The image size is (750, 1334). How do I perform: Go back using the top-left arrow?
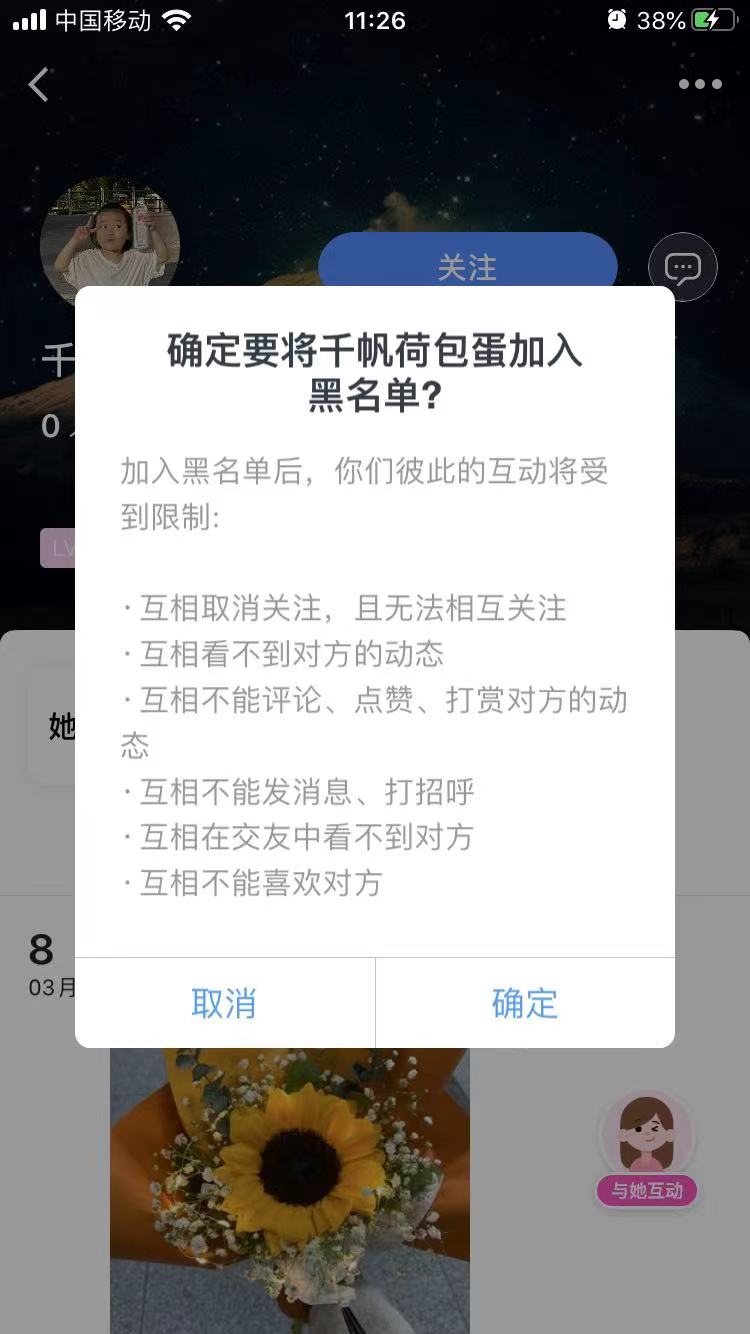[x=39, y=85]
